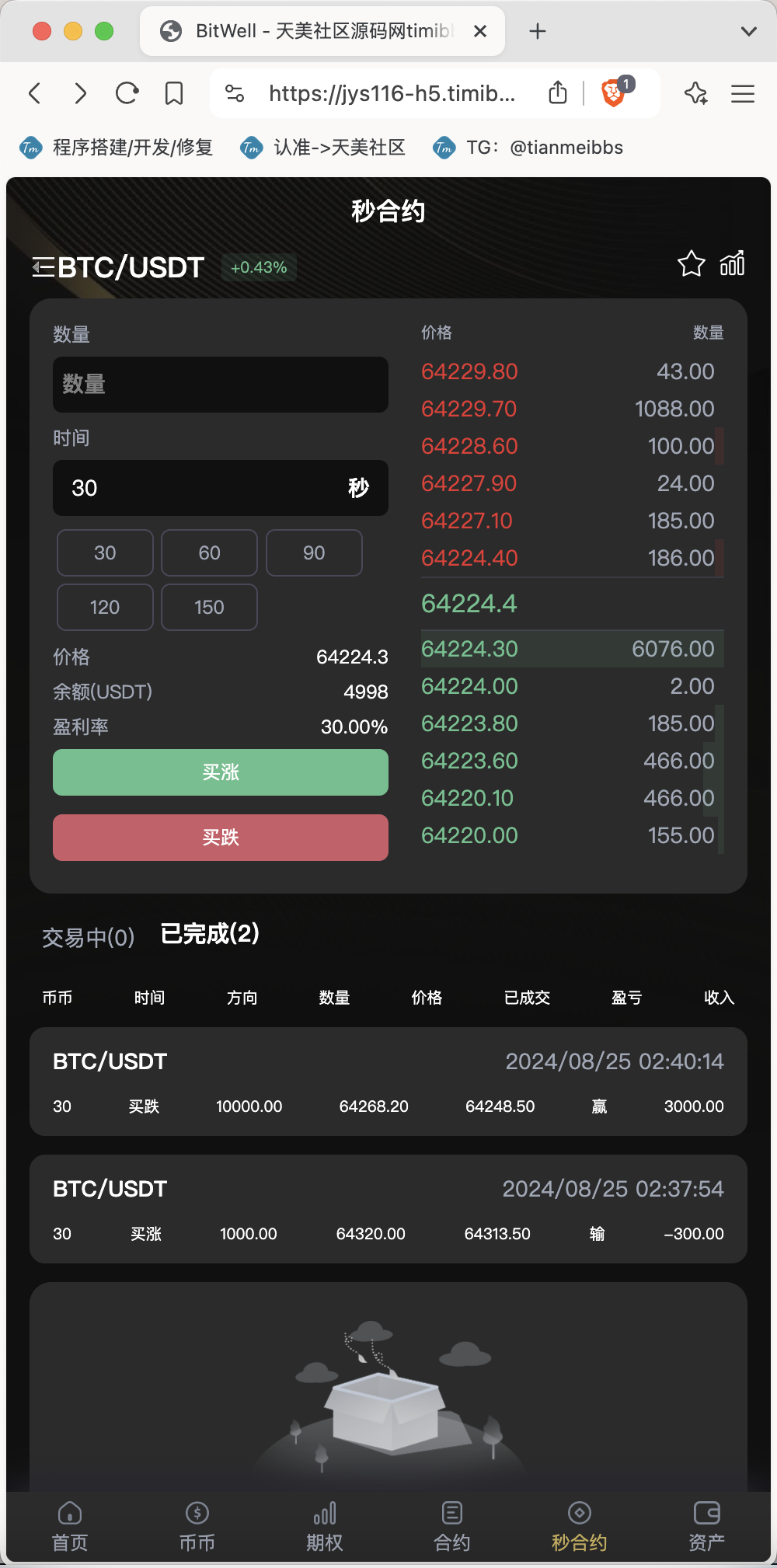Focus the 数量 quantity input field
Image resolution: width=777 pixels, height=1568 pixels.
221,385
